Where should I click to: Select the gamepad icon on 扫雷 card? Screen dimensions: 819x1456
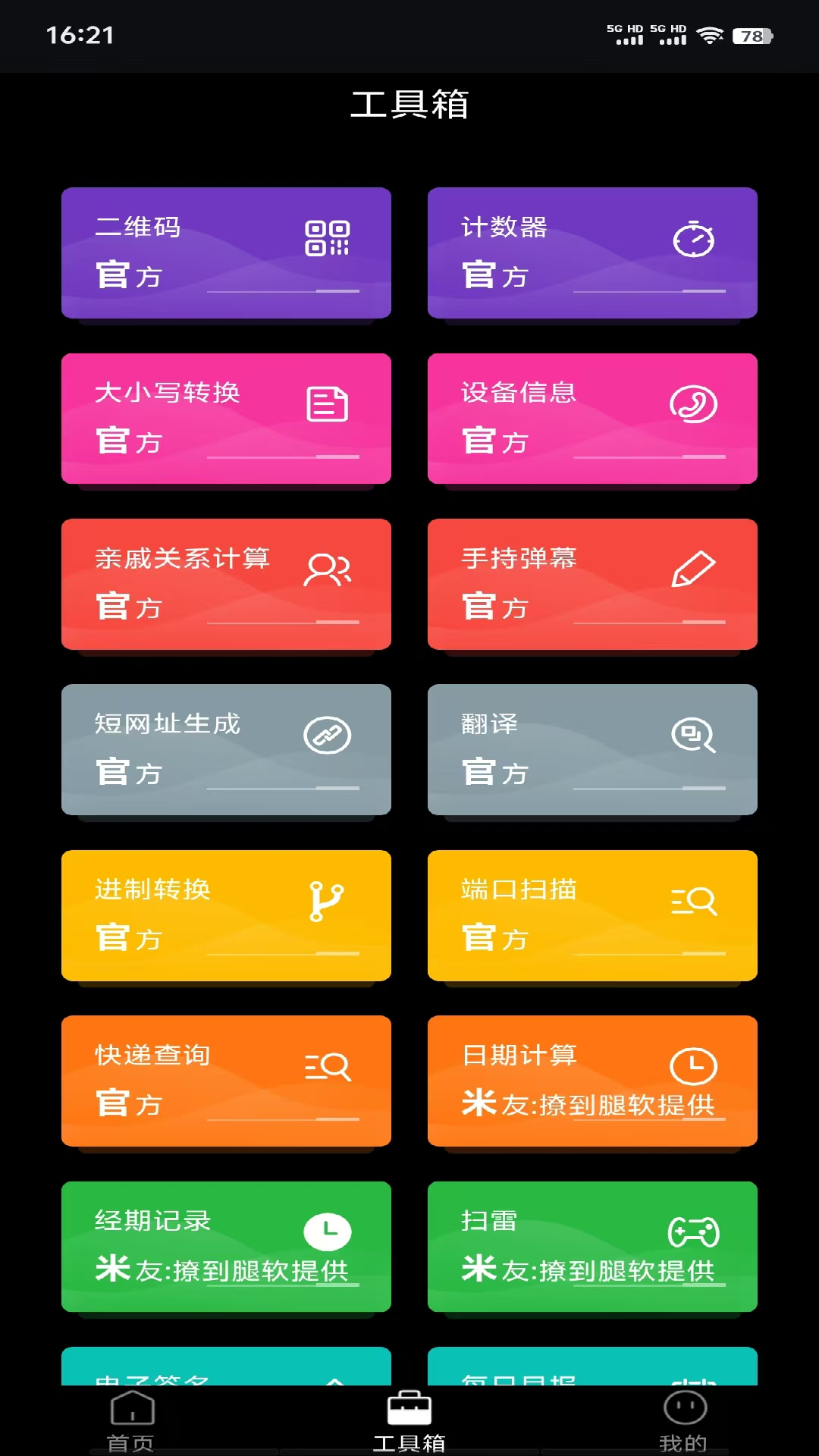pyautogui.click(x=694, y=1232)
